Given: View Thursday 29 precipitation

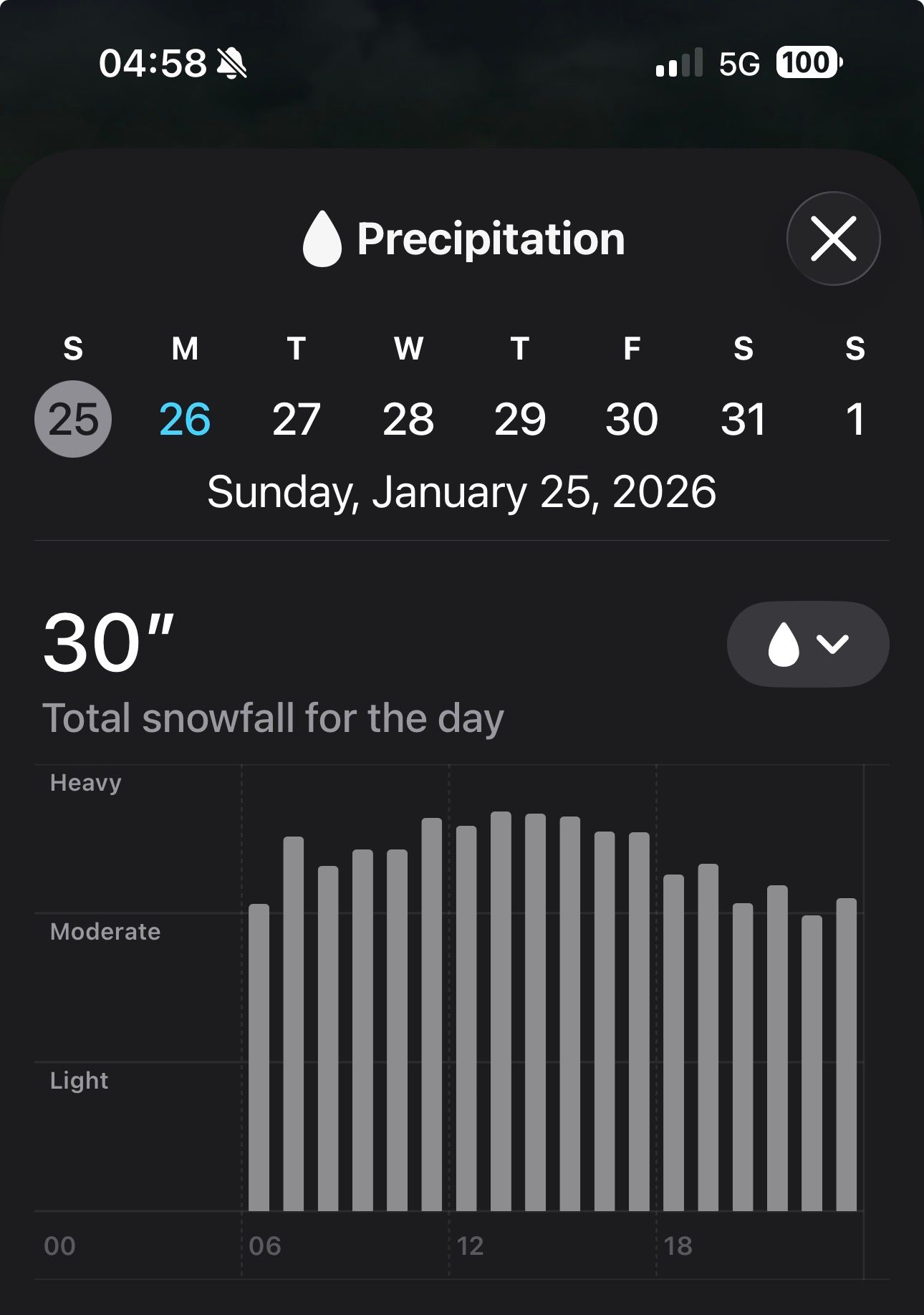Looking at the screenshot, I should click(x=520, y=419).
